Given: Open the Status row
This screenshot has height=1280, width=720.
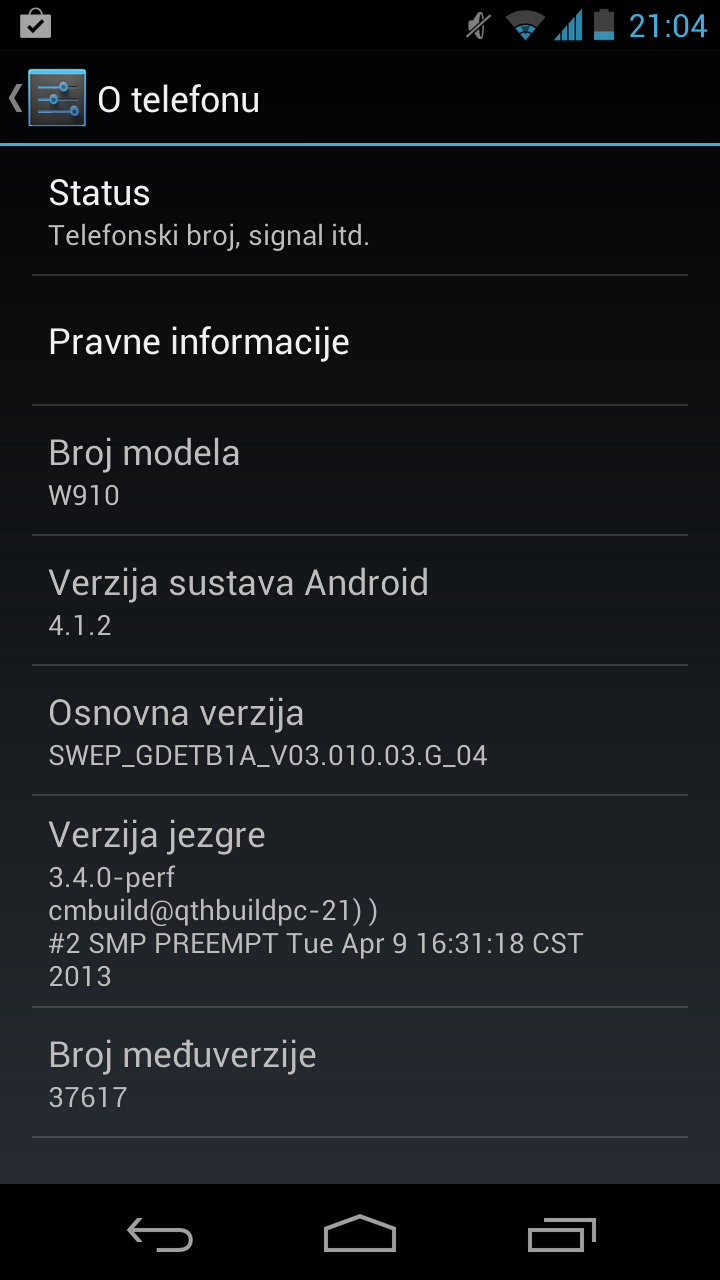Looking at the screenshot, I should click(360, 212).
